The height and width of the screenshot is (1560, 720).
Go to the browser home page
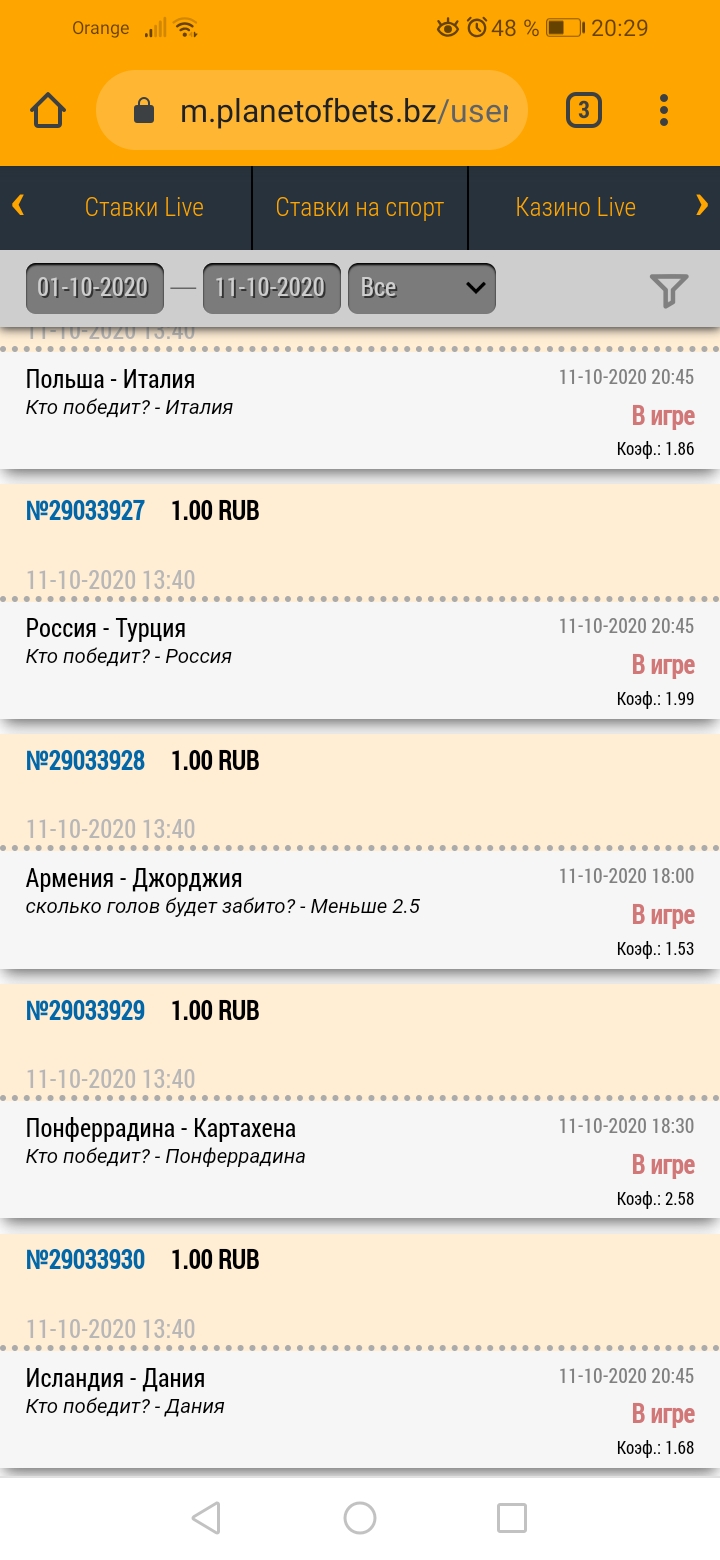coord(48,110)
